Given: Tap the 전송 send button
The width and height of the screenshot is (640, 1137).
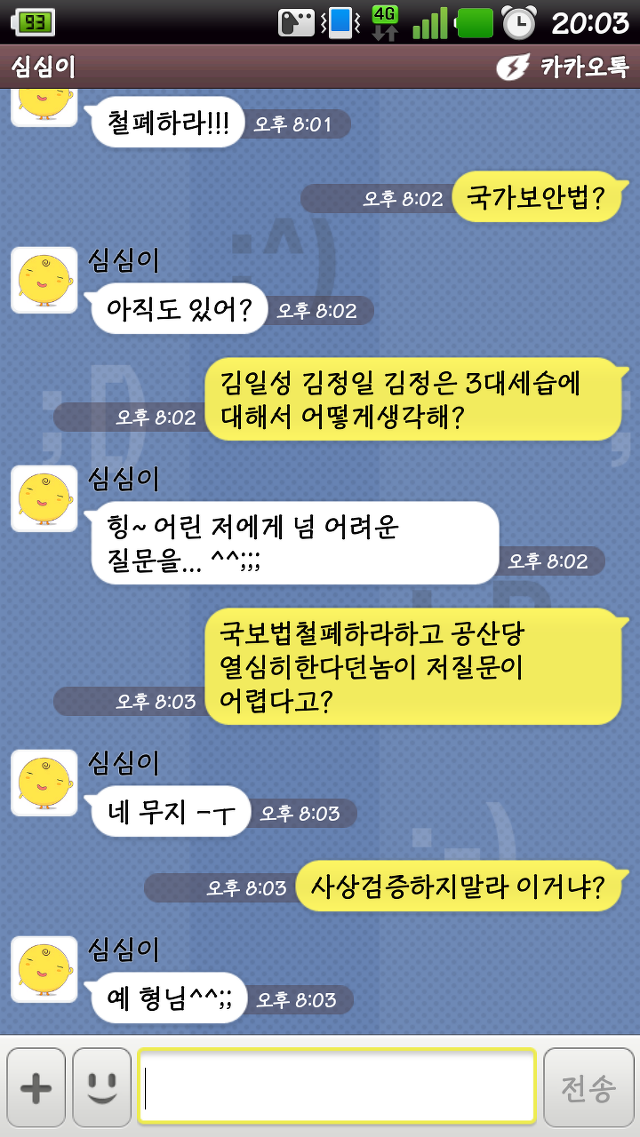Looking at the screenshot, I should [588, 1088].
